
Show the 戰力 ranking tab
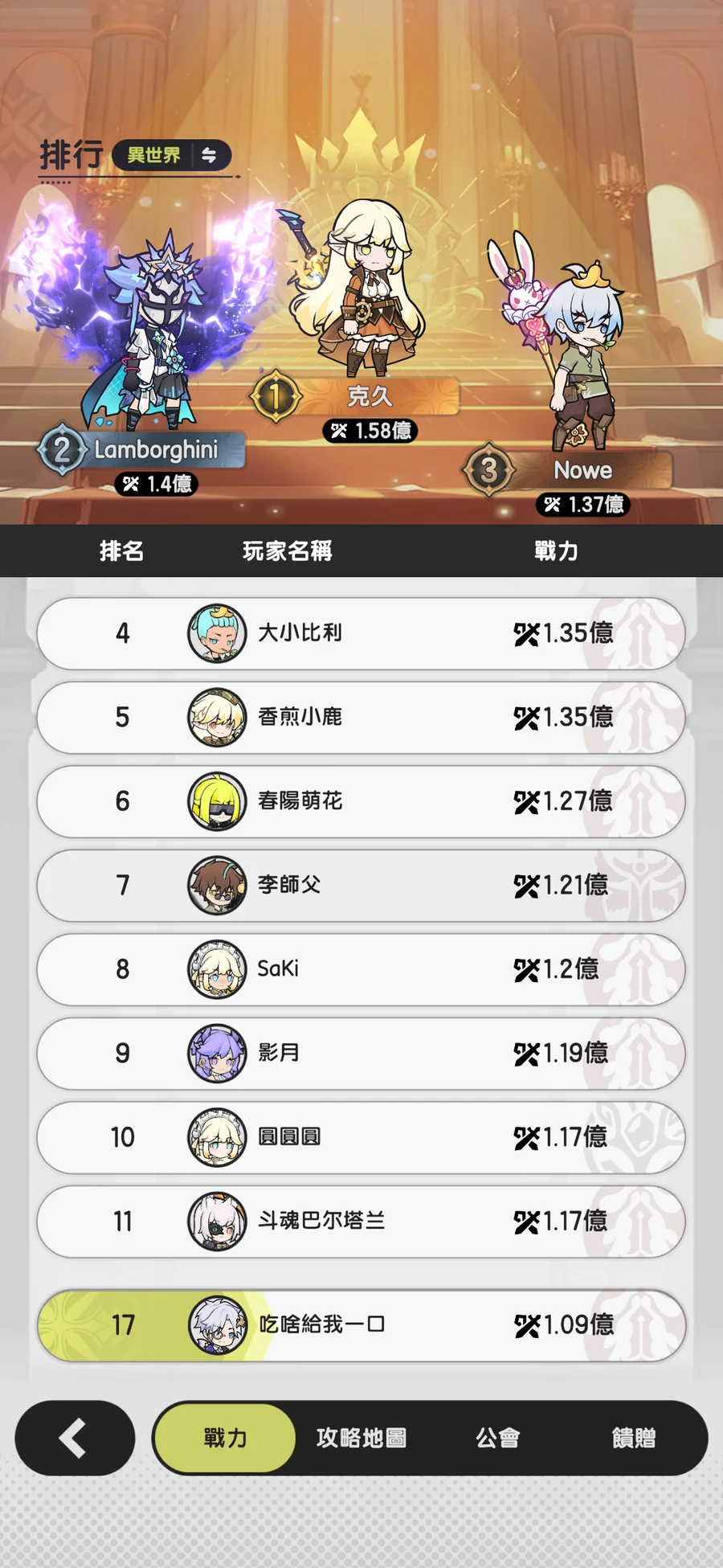225,1438
